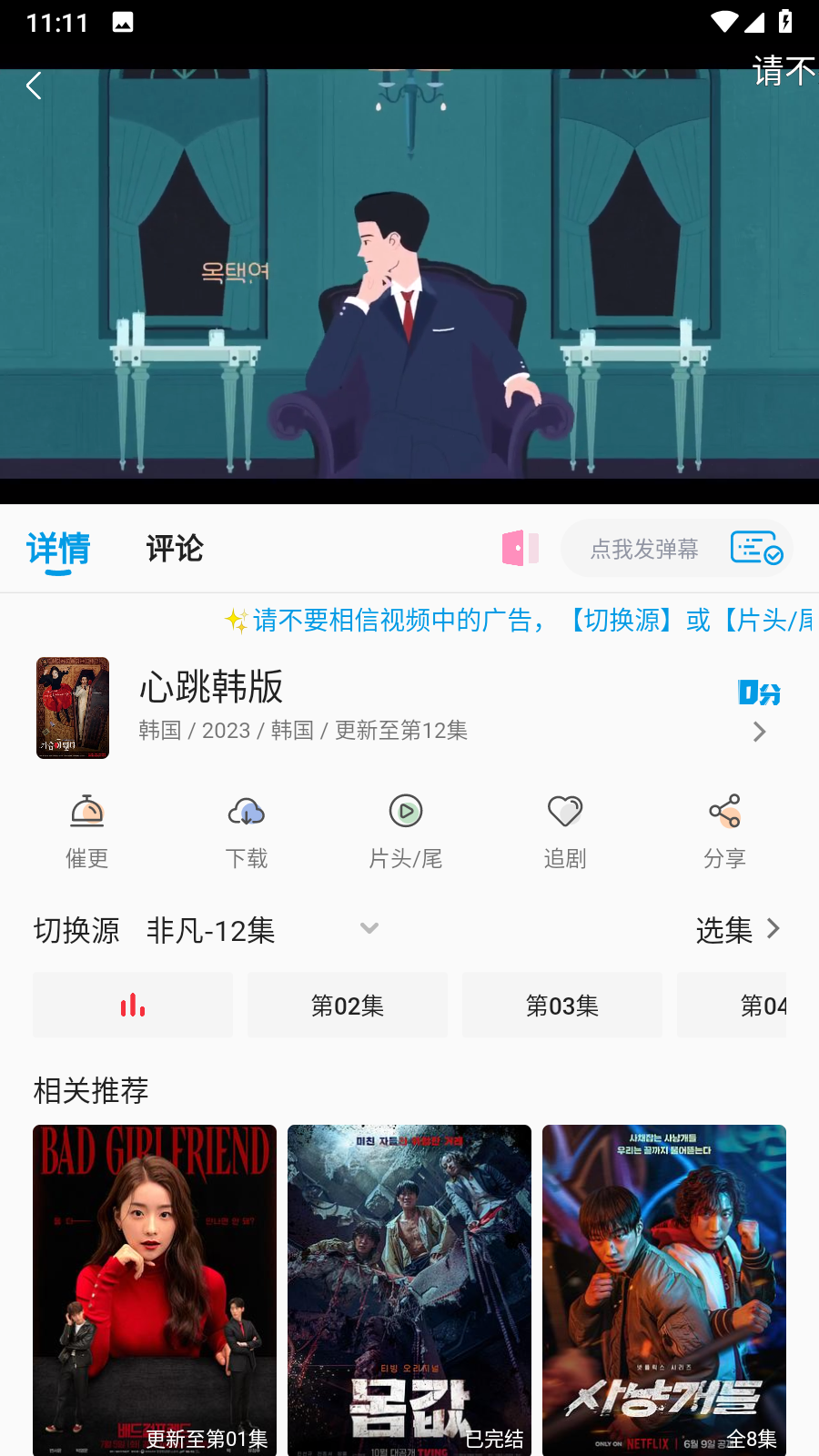This screenshot has width=819, height=1456.
Task: Open the BAD GIRLFRIEND recommendation poster
Action: tap(154, 1289)
